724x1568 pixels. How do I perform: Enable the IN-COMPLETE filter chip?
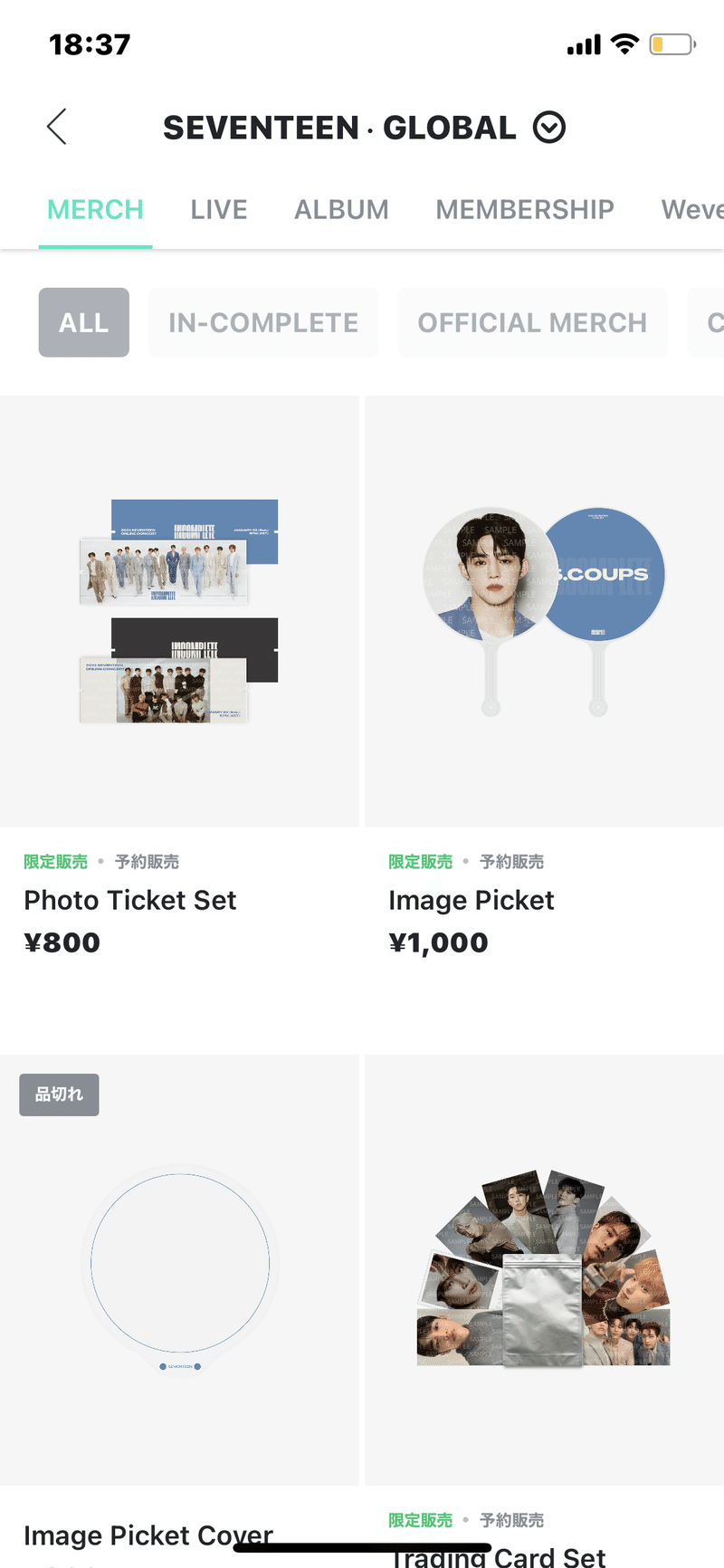coord(262,322)
